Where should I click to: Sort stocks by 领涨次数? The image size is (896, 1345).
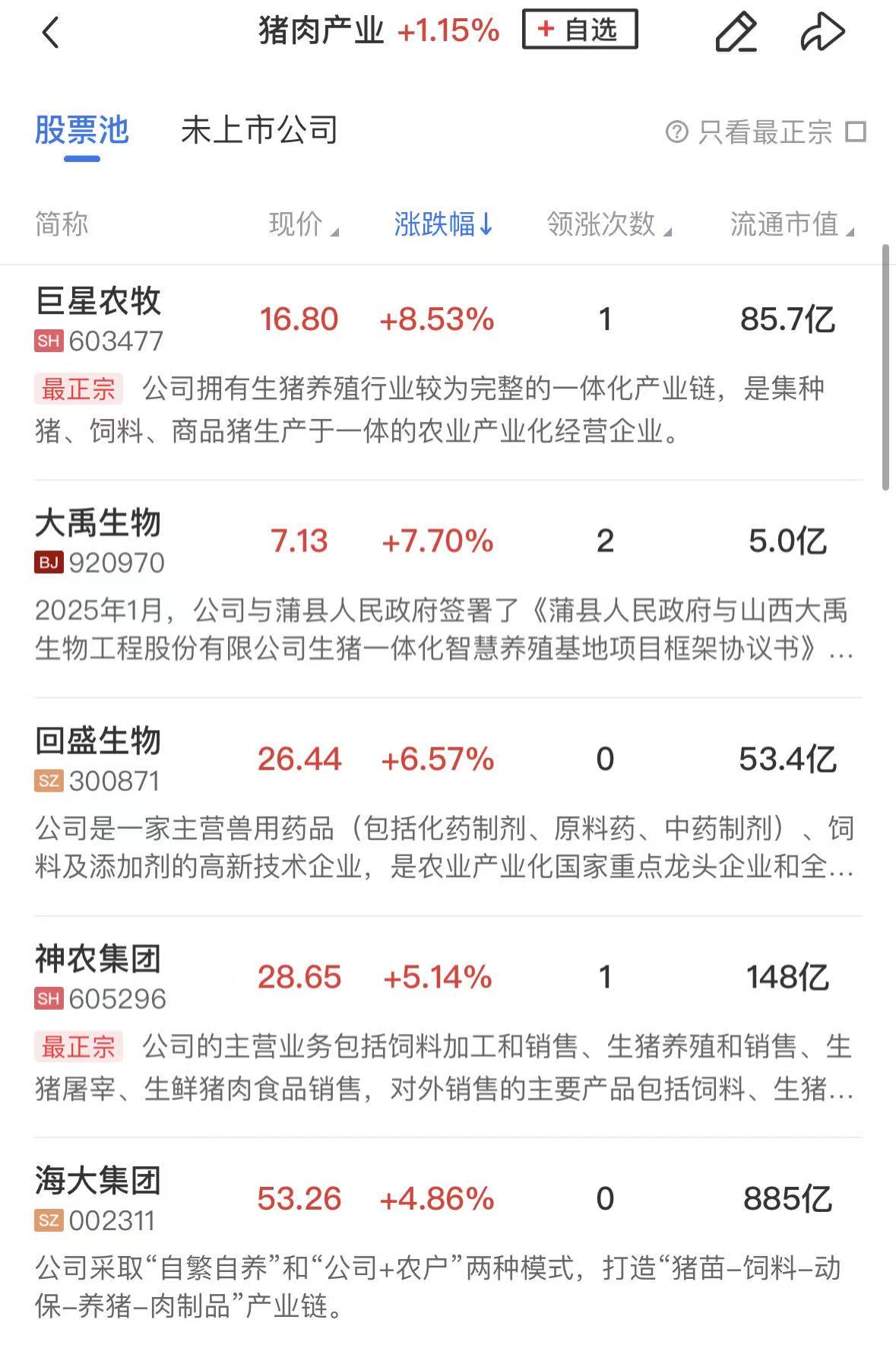click(608, 224)
